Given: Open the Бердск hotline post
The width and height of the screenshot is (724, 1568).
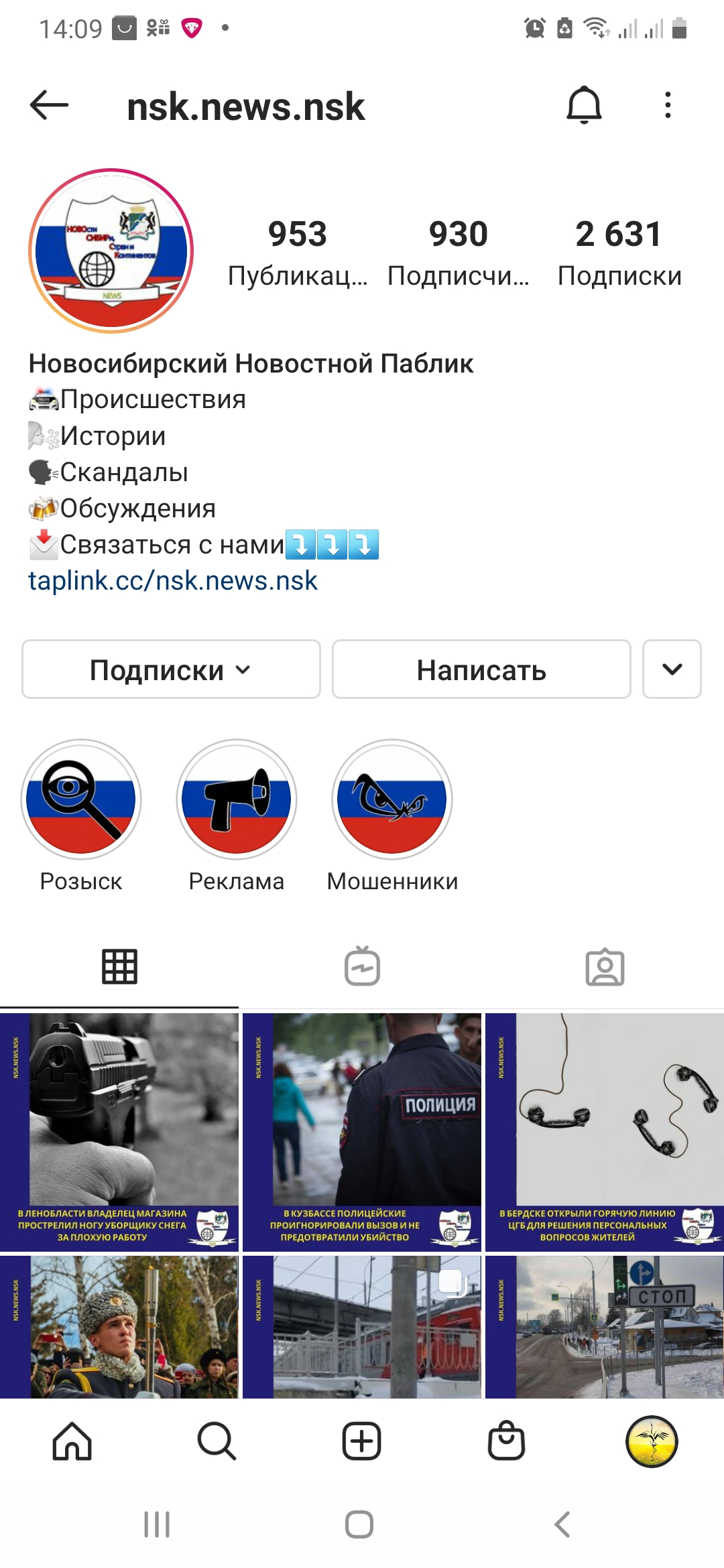Looking at the screenshot, I should pos(605,1132).
